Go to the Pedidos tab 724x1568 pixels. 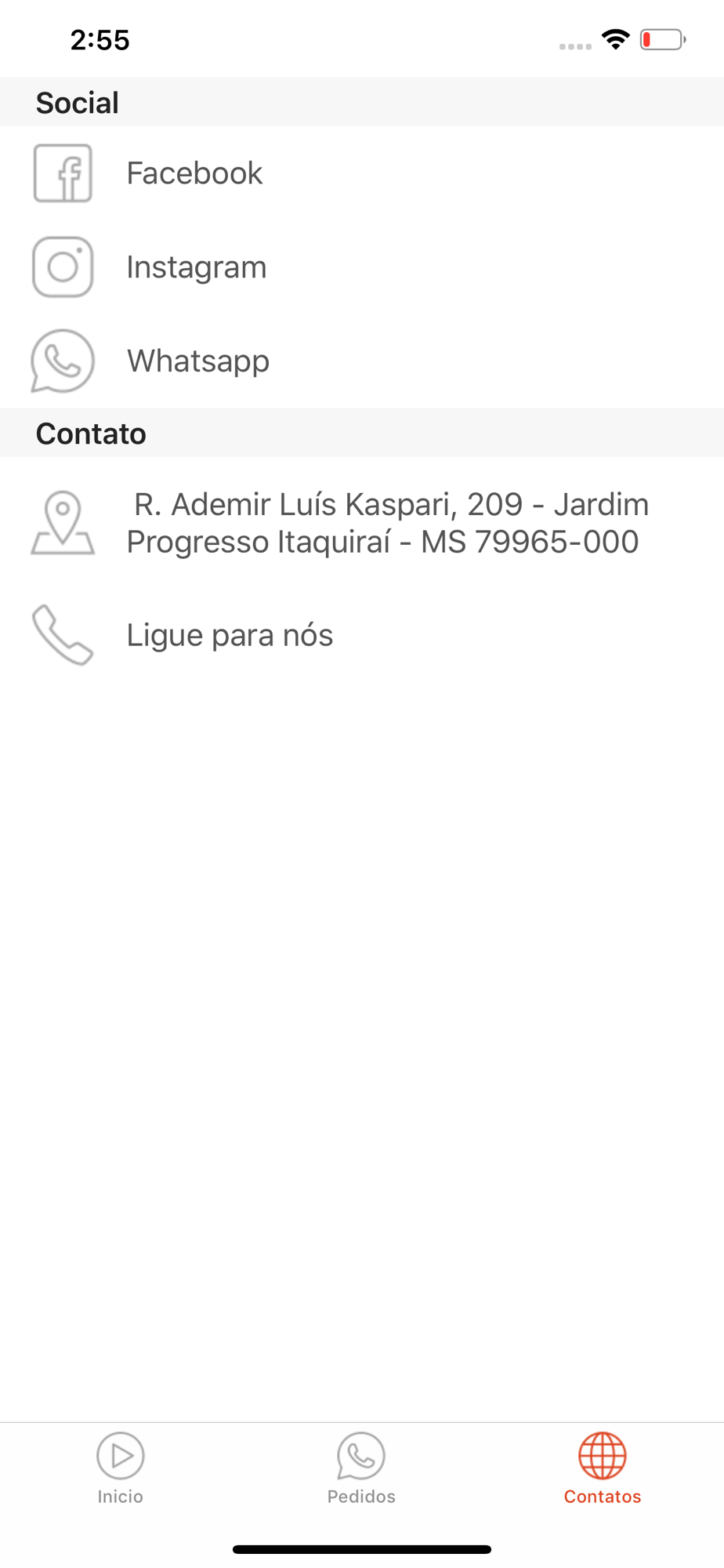point(361,1469)
